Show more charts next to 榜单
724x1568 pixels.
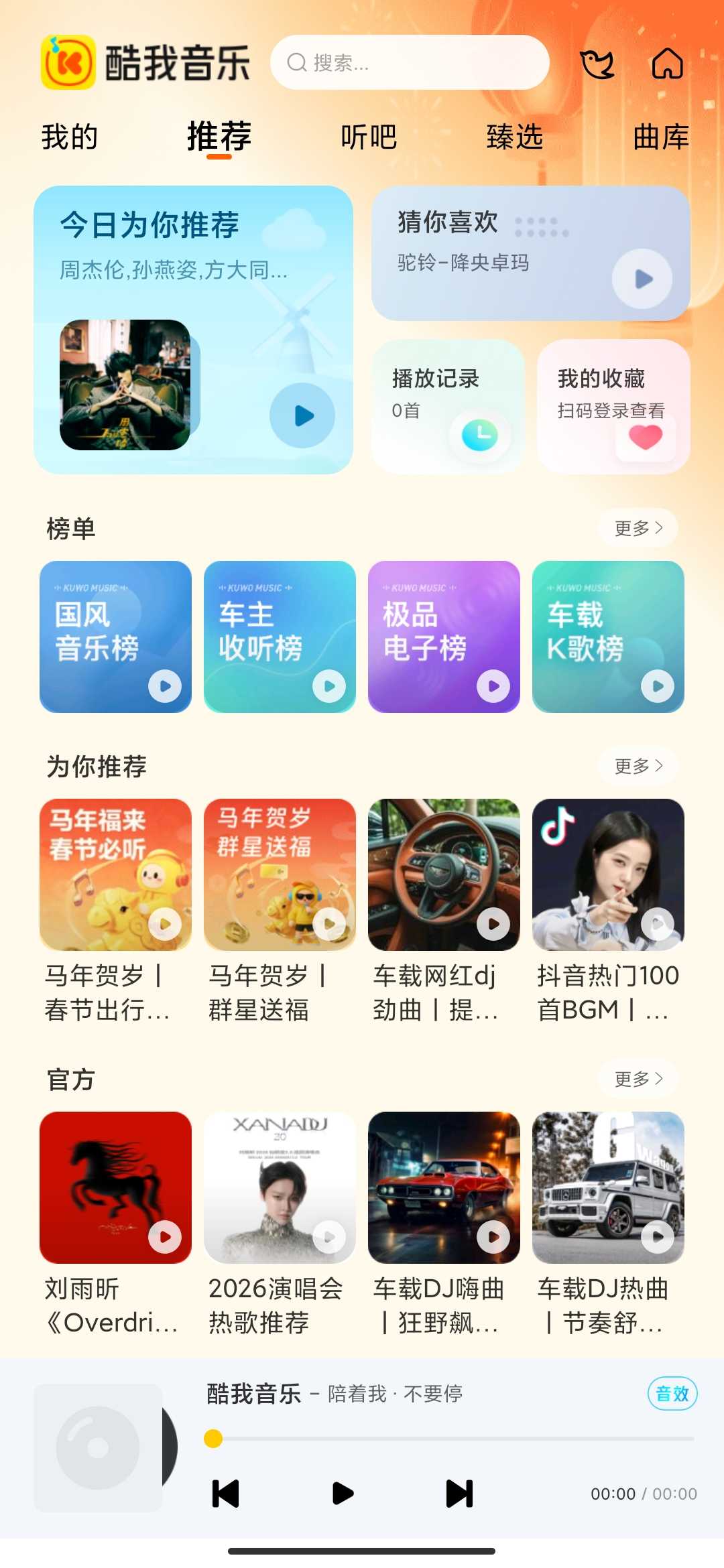coord(638,528)
